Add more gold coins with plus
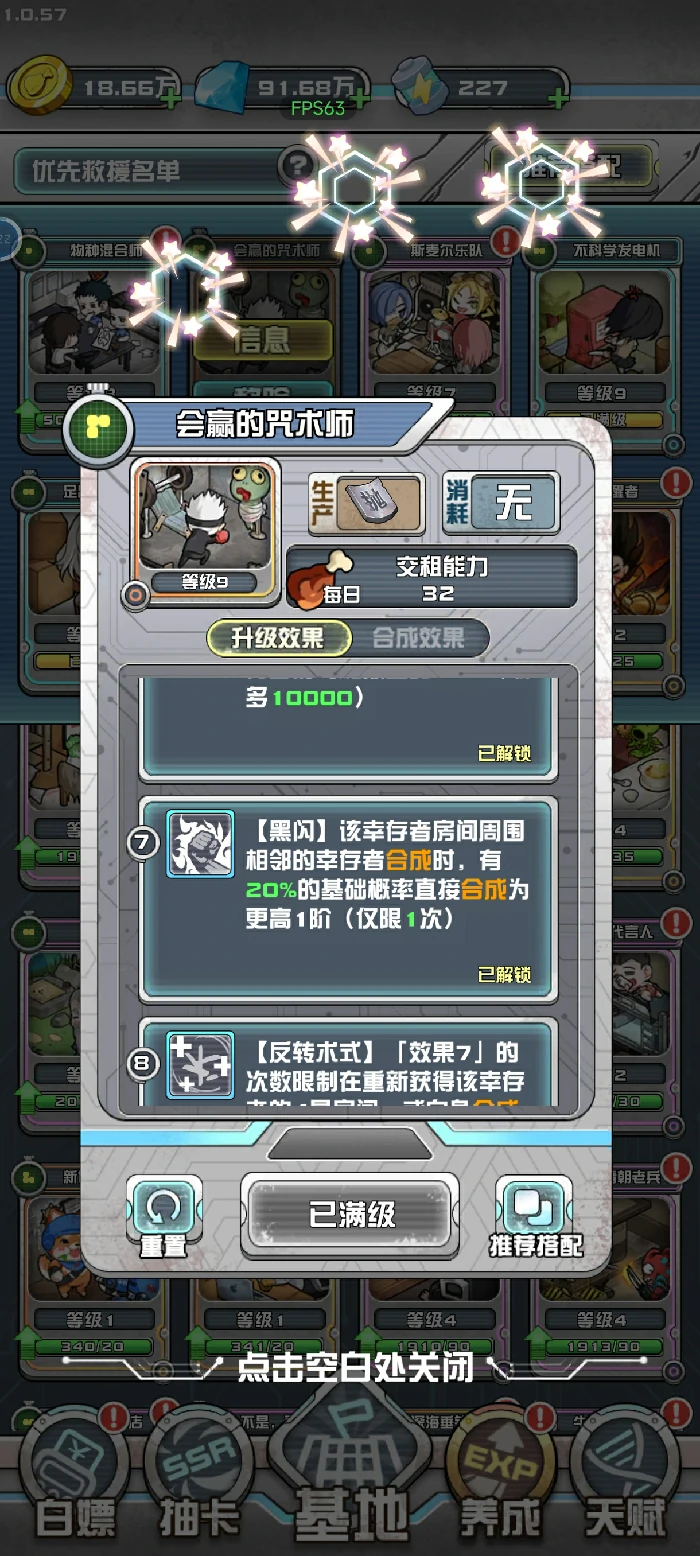Image resolution: width=700 pixels, height=1556 pixels. point(170,99)
